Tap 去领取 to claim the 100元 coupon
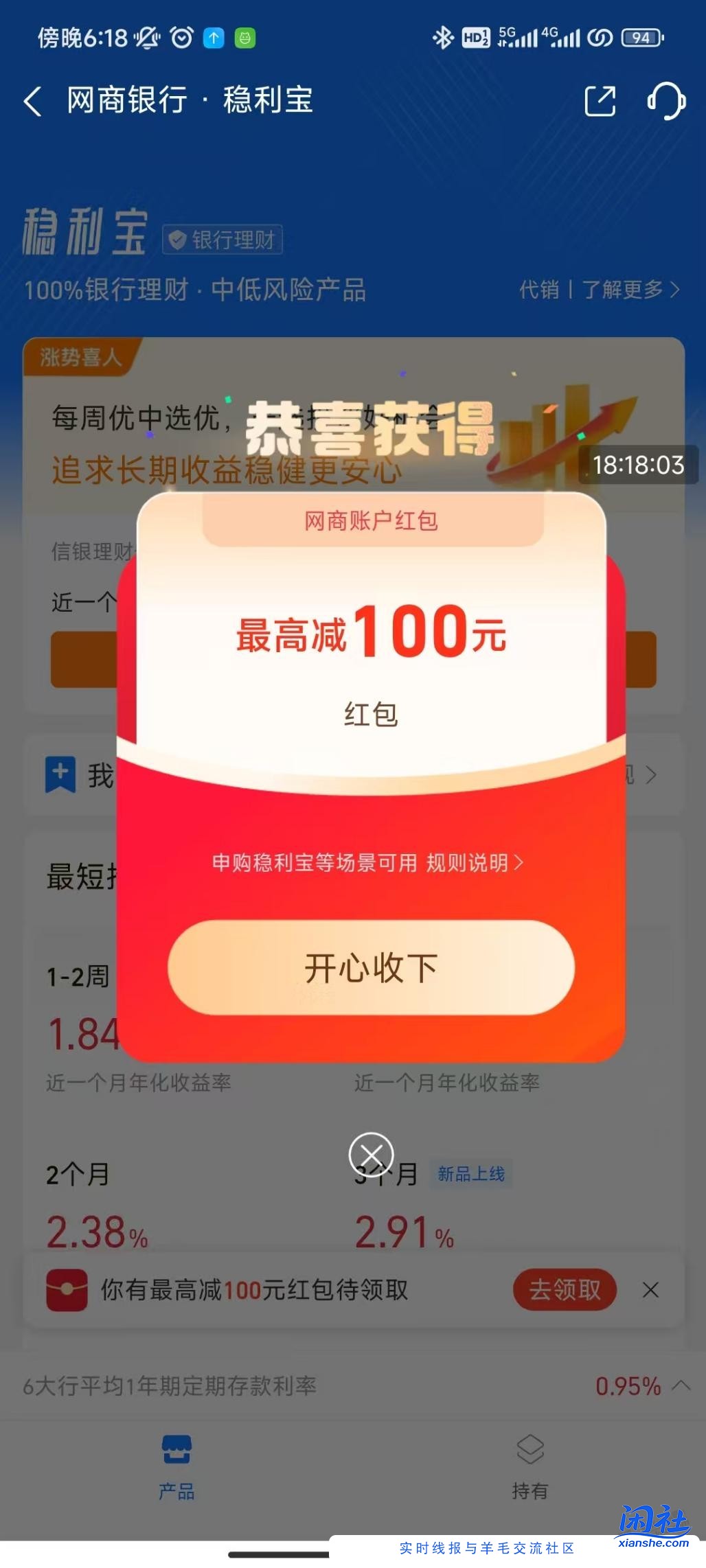This screenshot has height=1568, width=706. pos(565,1290)
